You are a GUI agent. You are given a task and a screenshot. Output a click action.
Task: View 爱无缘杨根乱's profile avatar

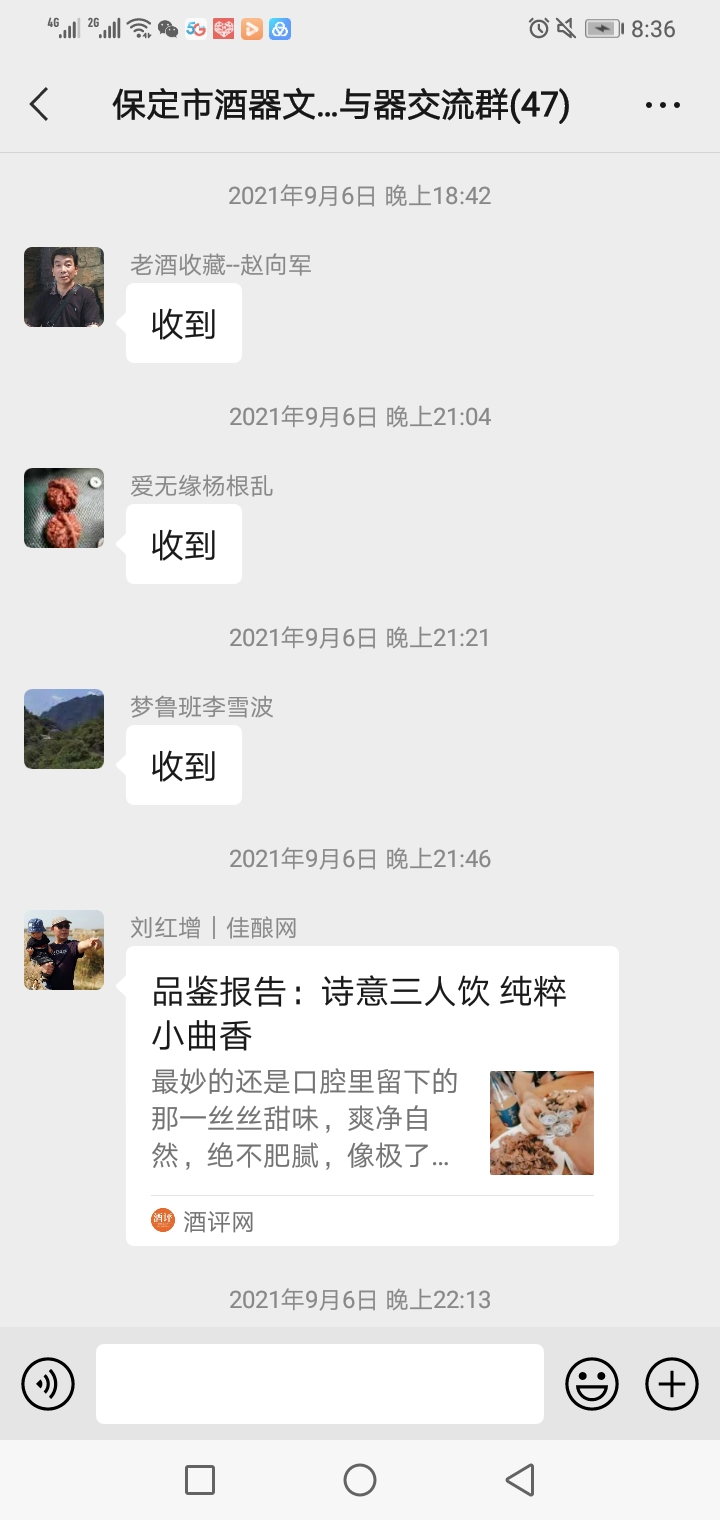click(x=64, y=508)
